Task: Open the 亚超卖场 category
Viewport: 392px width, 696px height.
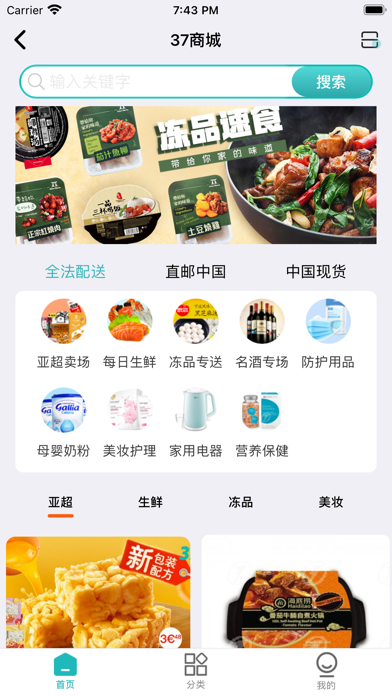Action: coord(63,335)
